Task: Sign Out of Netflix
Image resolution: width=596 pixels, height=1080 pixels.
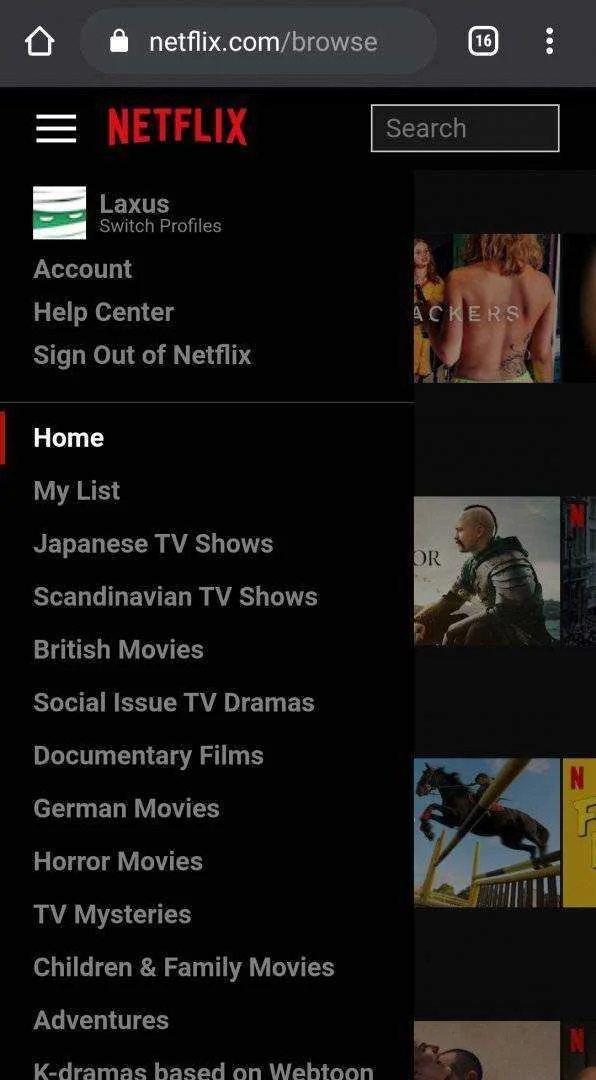Action: [x=142, y=355]
